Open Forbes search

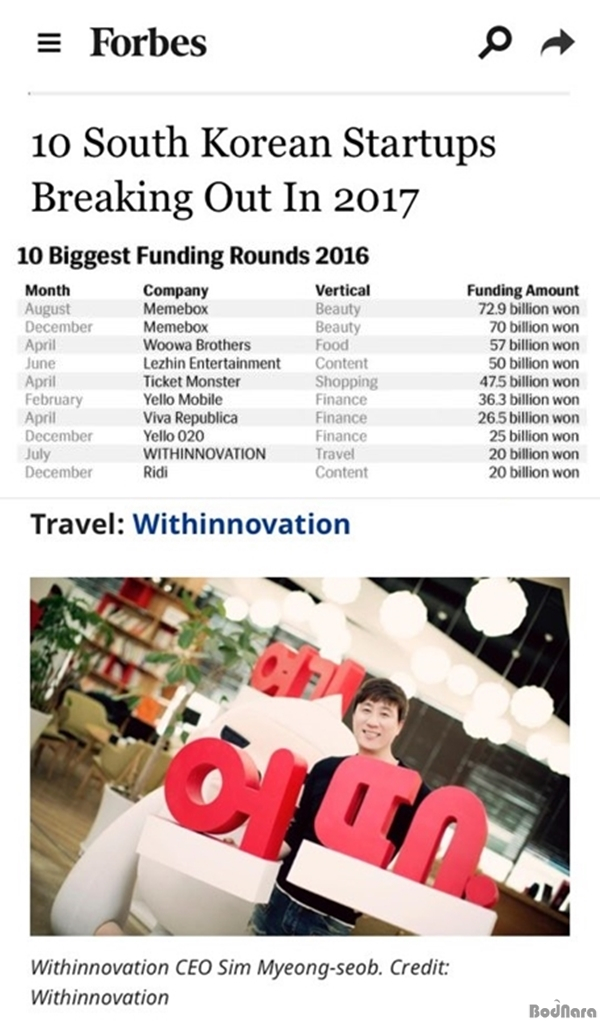tap(495, 42)
